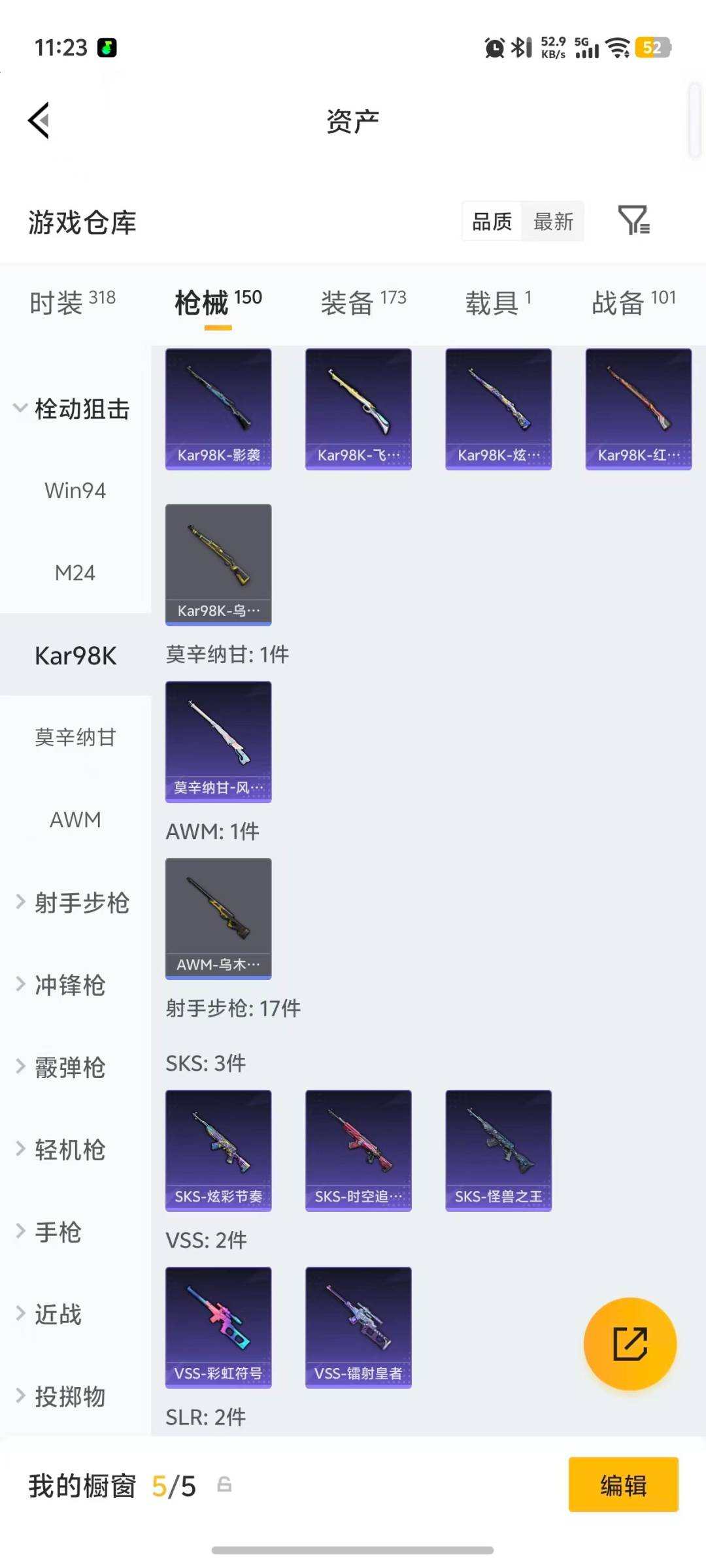
Task: Tap the yellow share floating button
Action: pos(630,1344)
